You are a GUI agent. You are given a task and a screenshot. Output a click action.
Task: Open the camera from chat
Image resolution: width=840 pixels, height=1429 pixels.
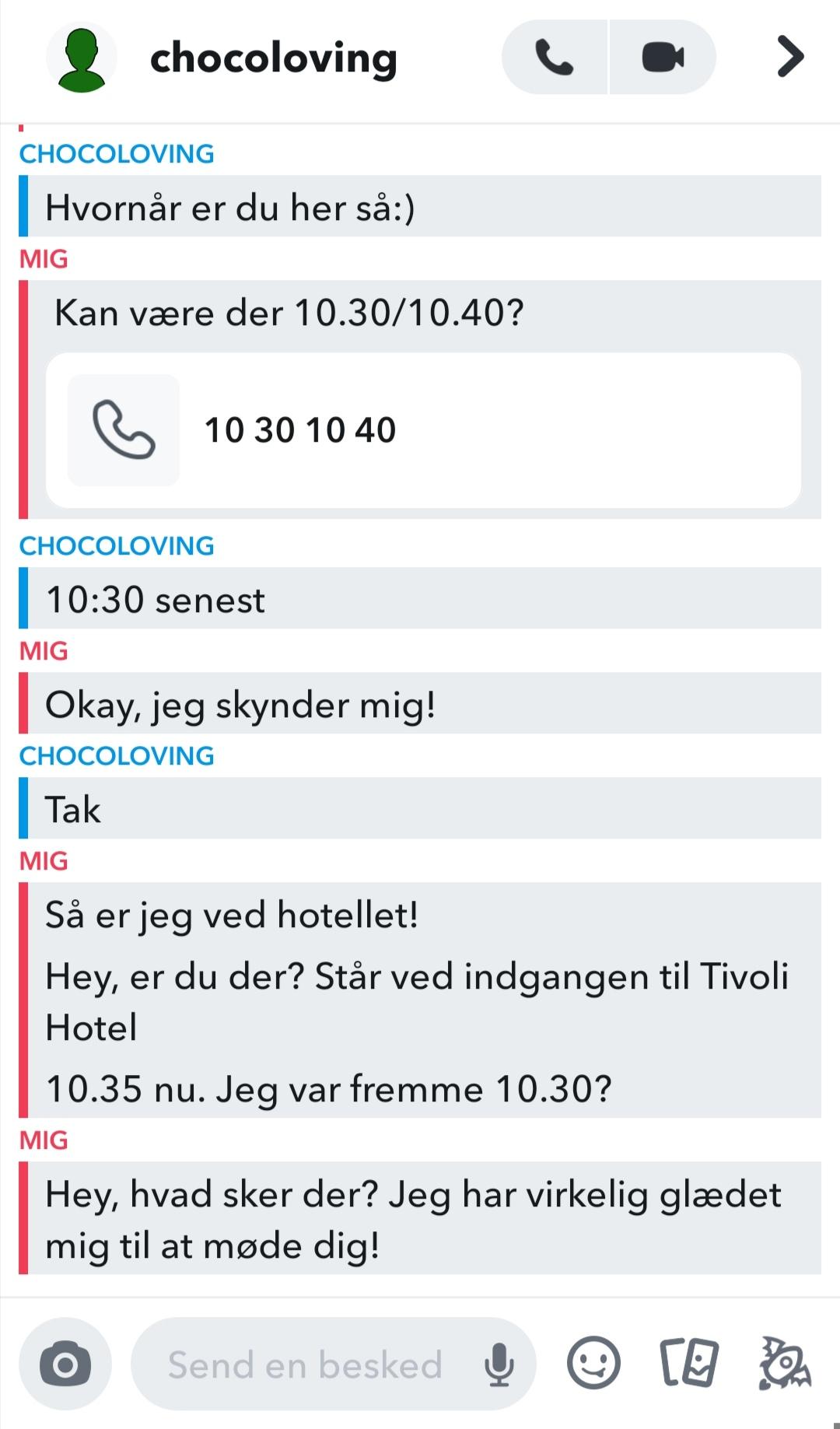point(65,1364)
